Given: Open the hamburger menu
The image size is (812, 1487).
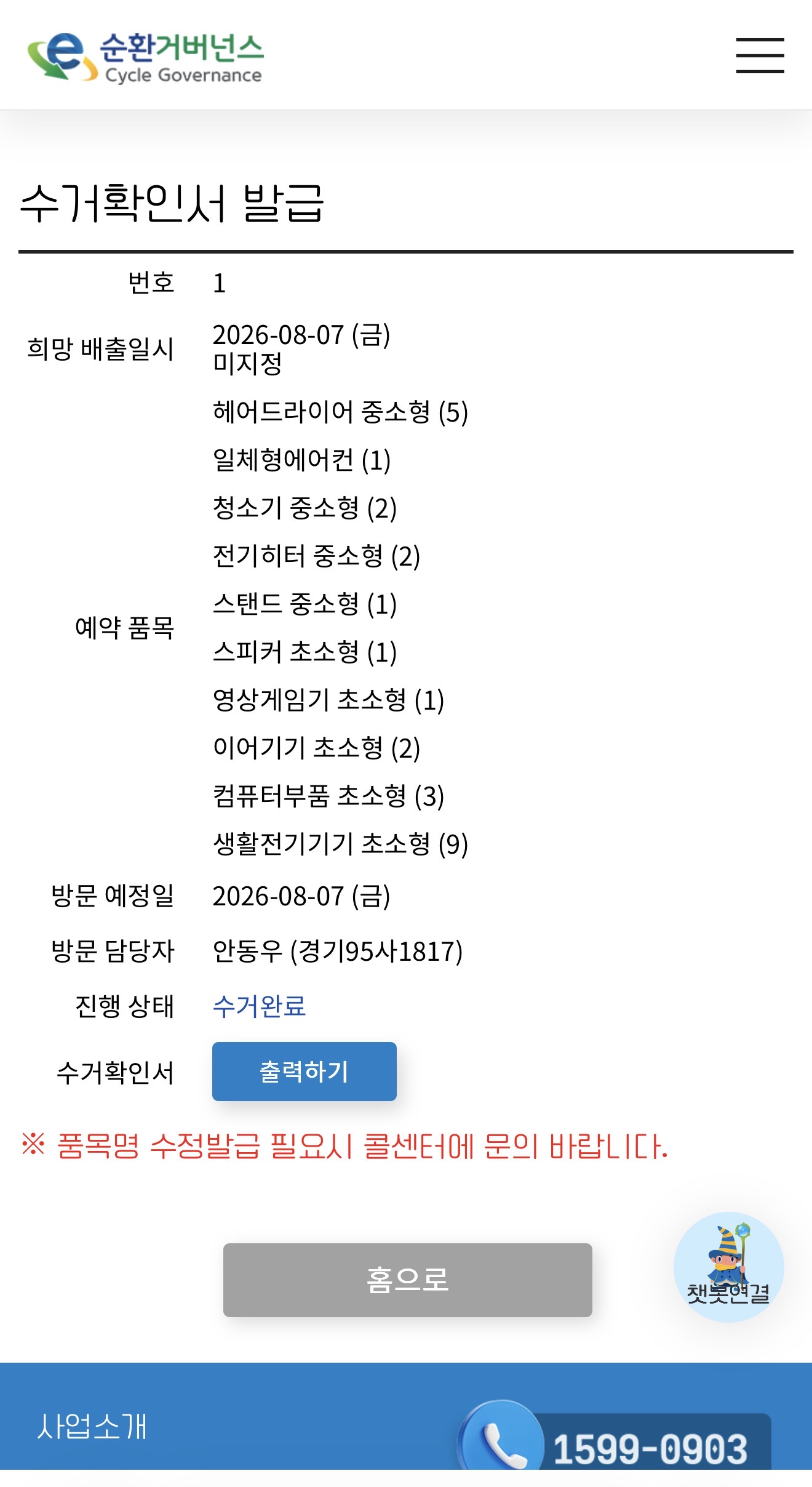Looking at the screenshot, I should coord(760,55).
